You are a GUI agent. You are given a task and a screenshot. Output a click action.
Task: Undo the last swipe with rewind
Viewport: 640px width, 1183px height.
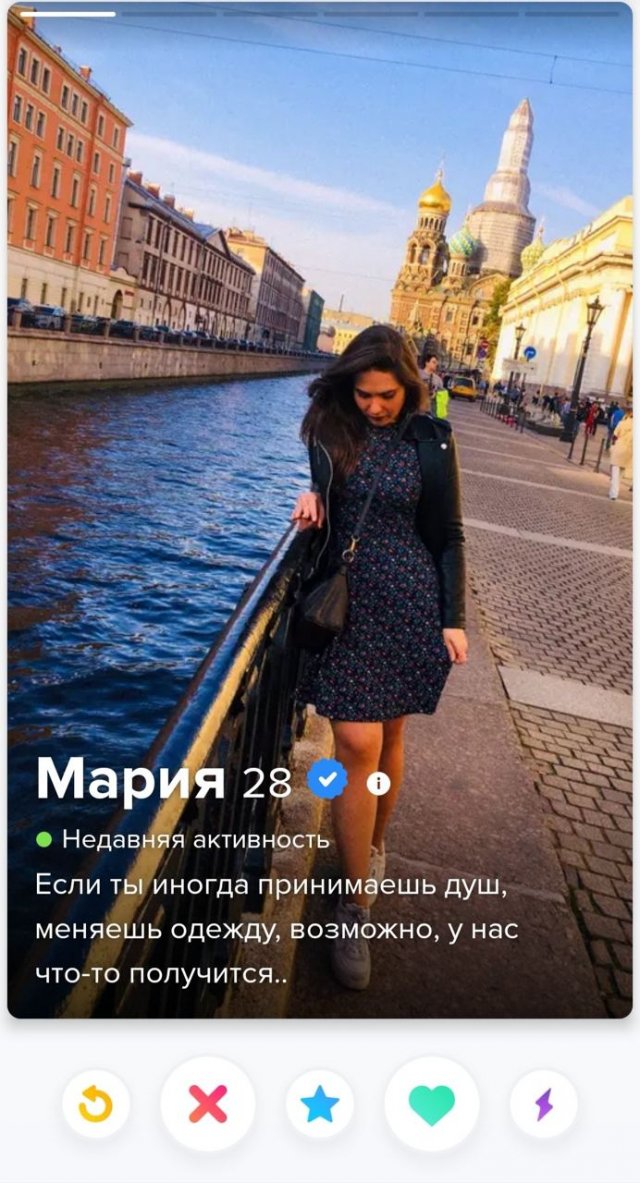click(96, 1104)
